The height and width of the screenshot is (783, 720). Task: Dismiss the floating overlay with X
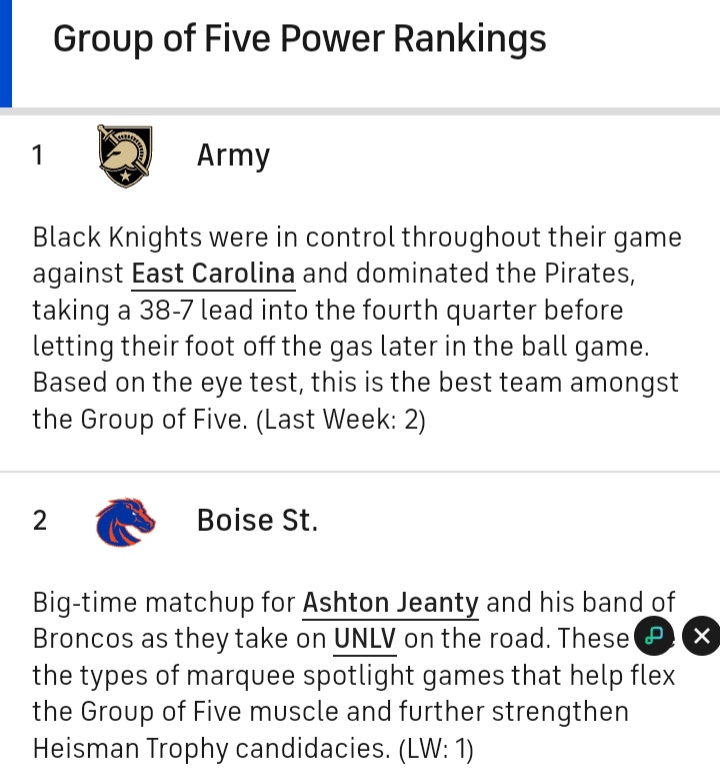coord(702,635)
